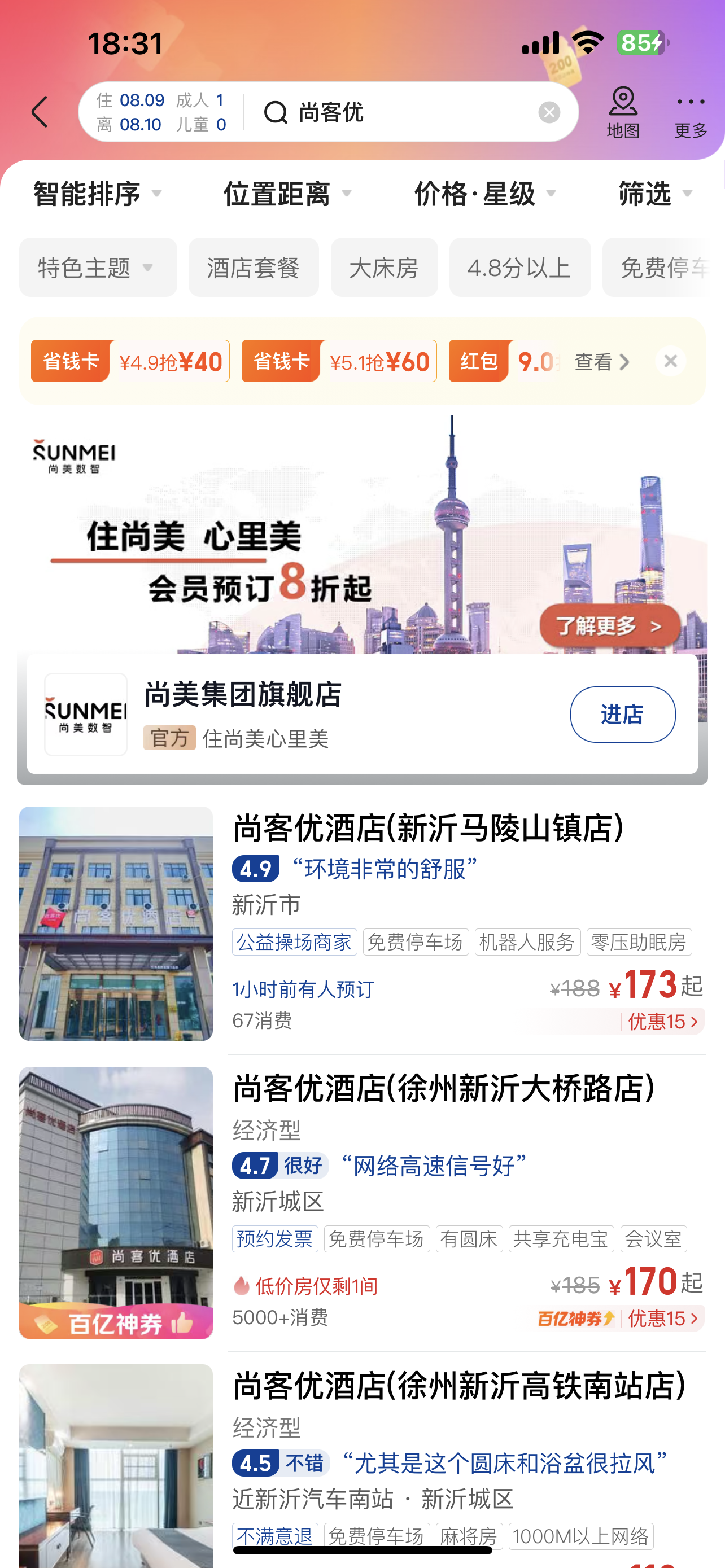Grab the ¥5.1抢¥60 省钱卡 coupon

[x=339, y=362]
